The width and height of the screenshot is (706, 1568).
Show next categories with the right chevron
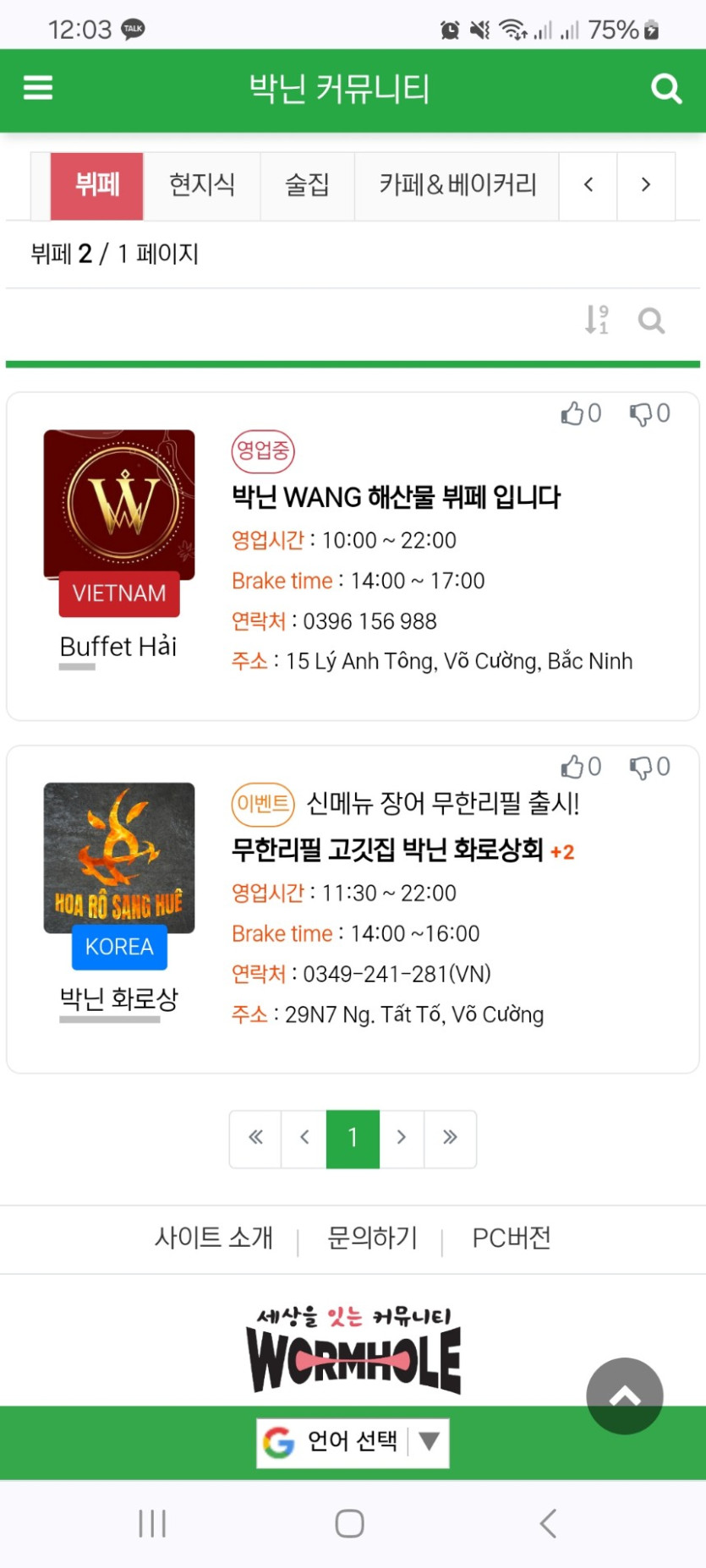click(646, 184)
